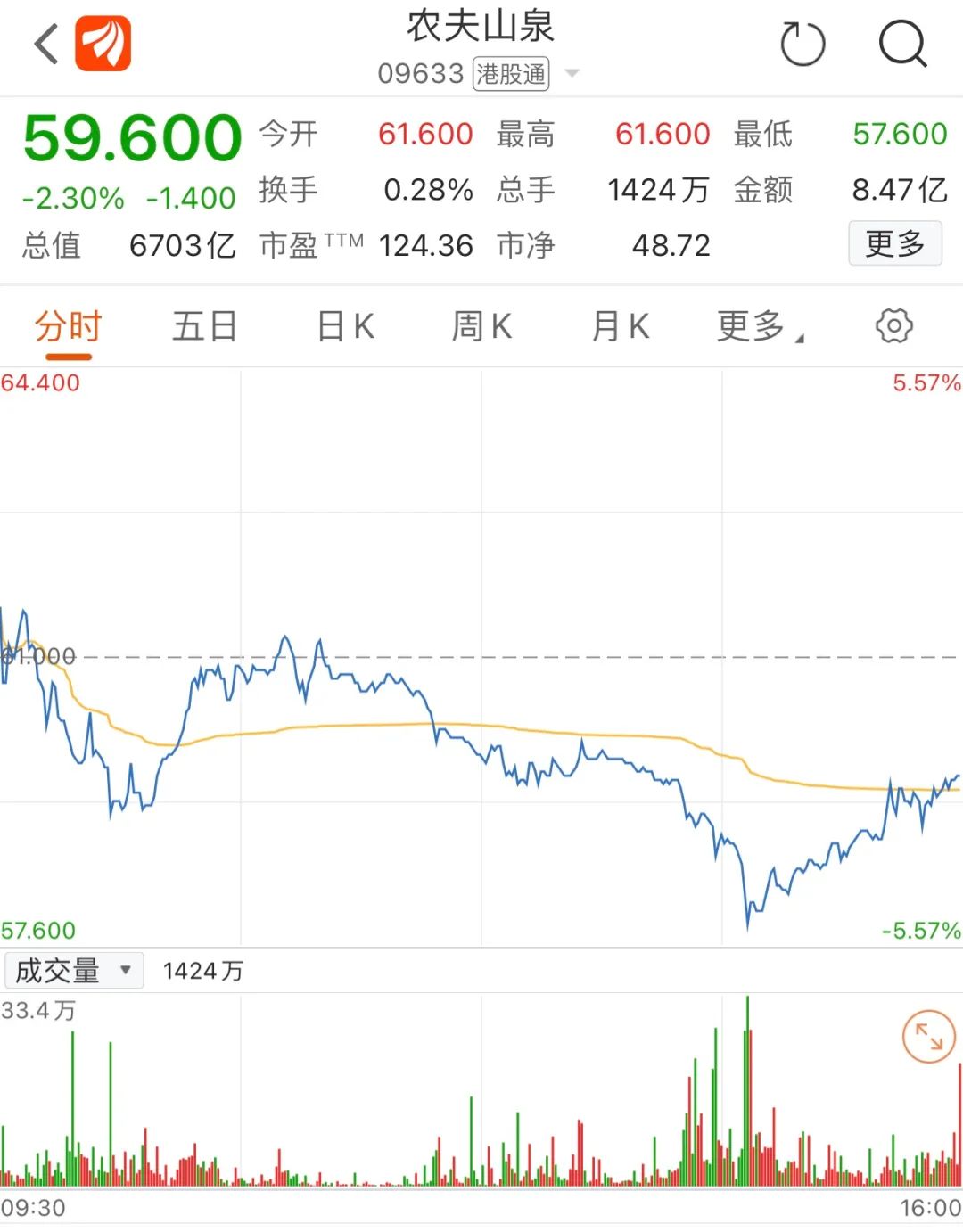Expand the dropdown next to 港股通

click(x=572, y=73)
